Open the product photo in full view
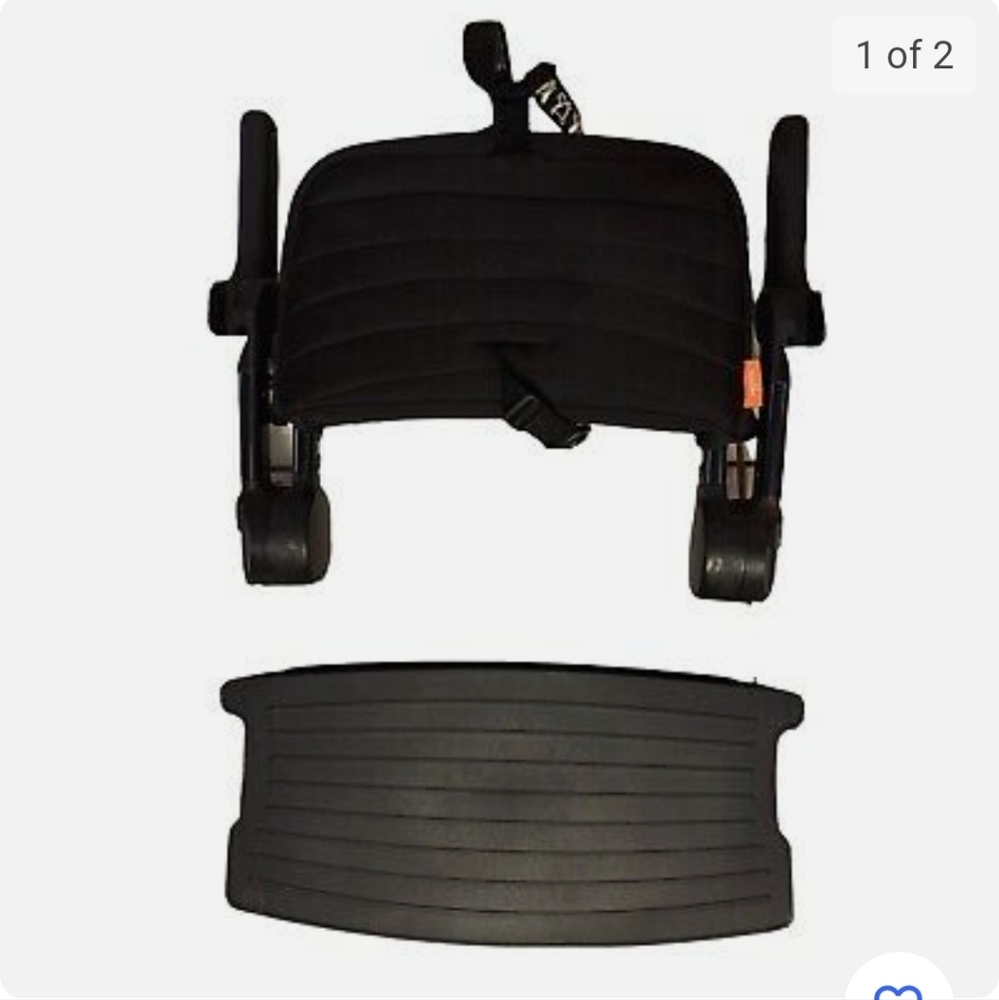Image resolution: width=999 pixels, height=1000 pixels. point(510,500)
